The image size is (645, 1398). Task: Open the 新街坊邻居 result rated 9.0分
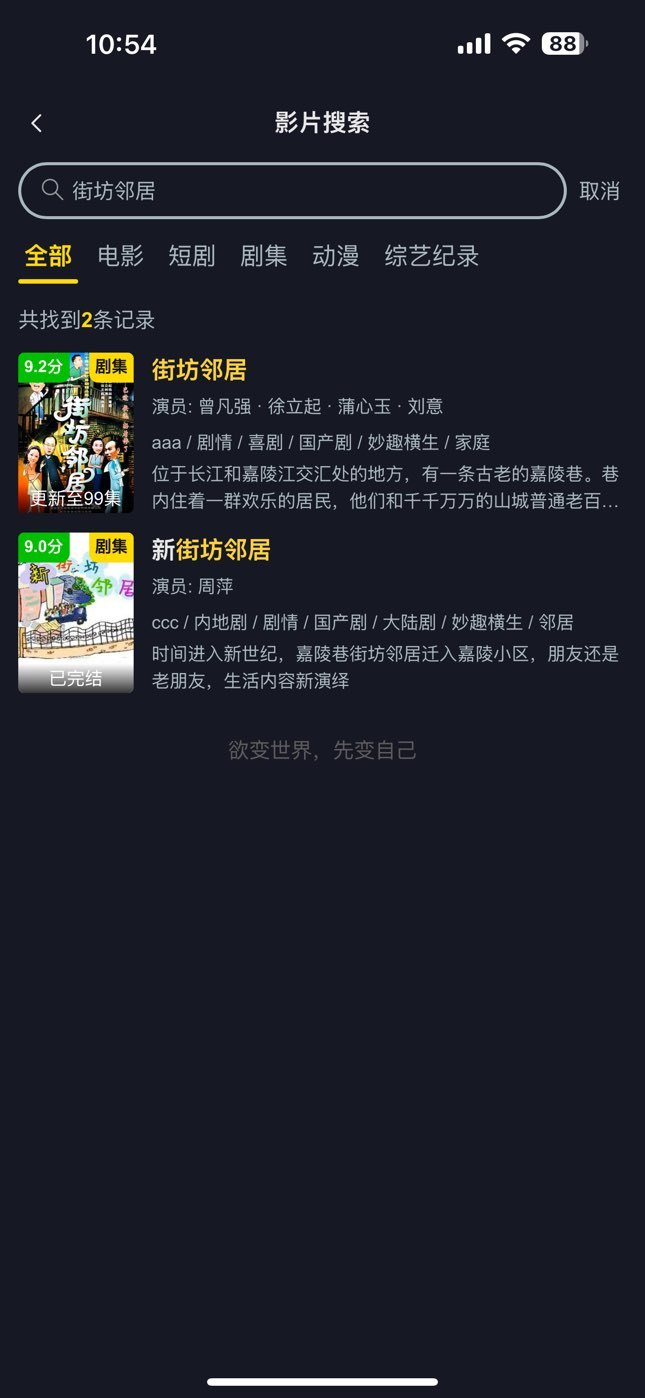tap(320, 613)
